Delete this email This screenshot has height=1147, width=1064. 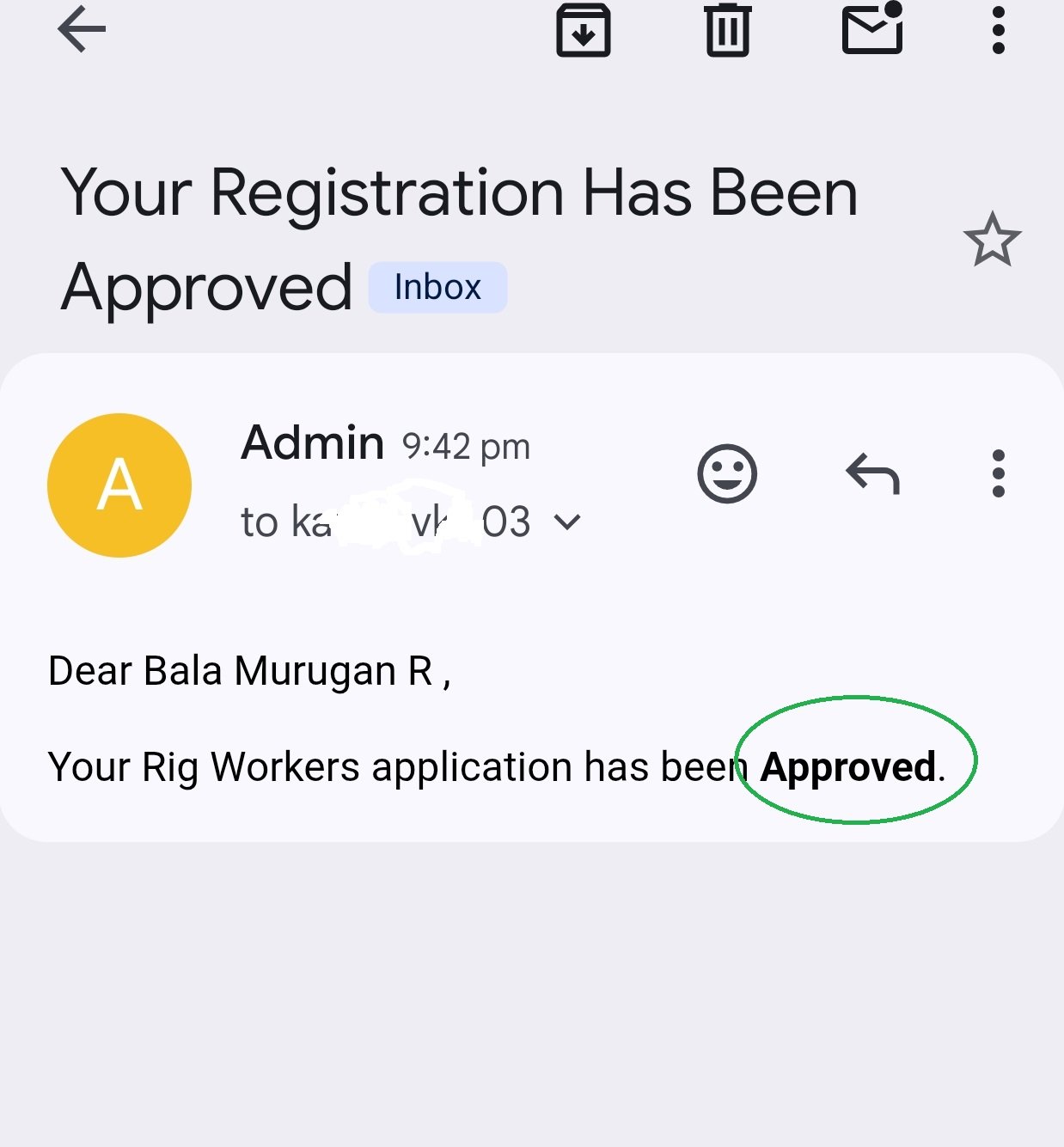(x=727, y=30)
